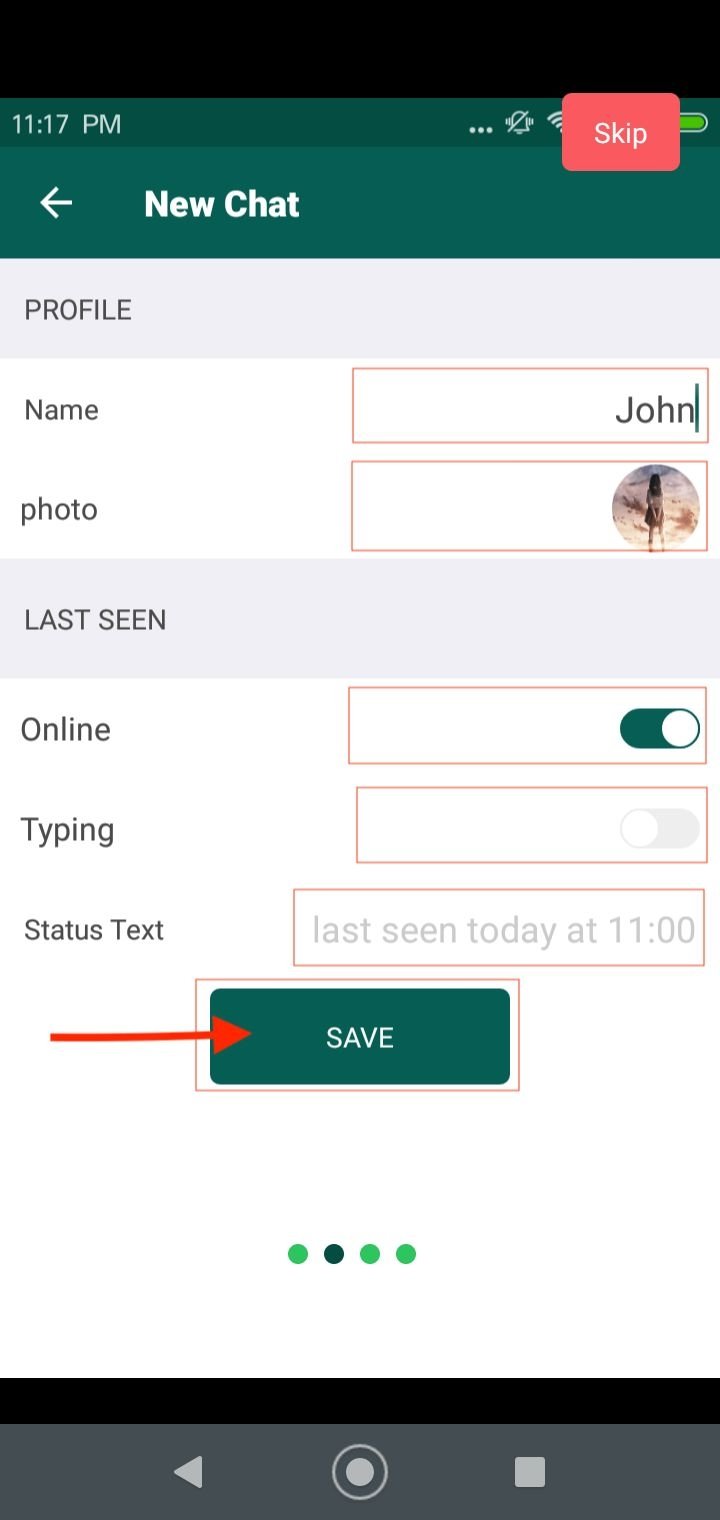This screenshot has height=1520, width=720.
Task: Tap the Status Text field
Action: tap(499, 928)
